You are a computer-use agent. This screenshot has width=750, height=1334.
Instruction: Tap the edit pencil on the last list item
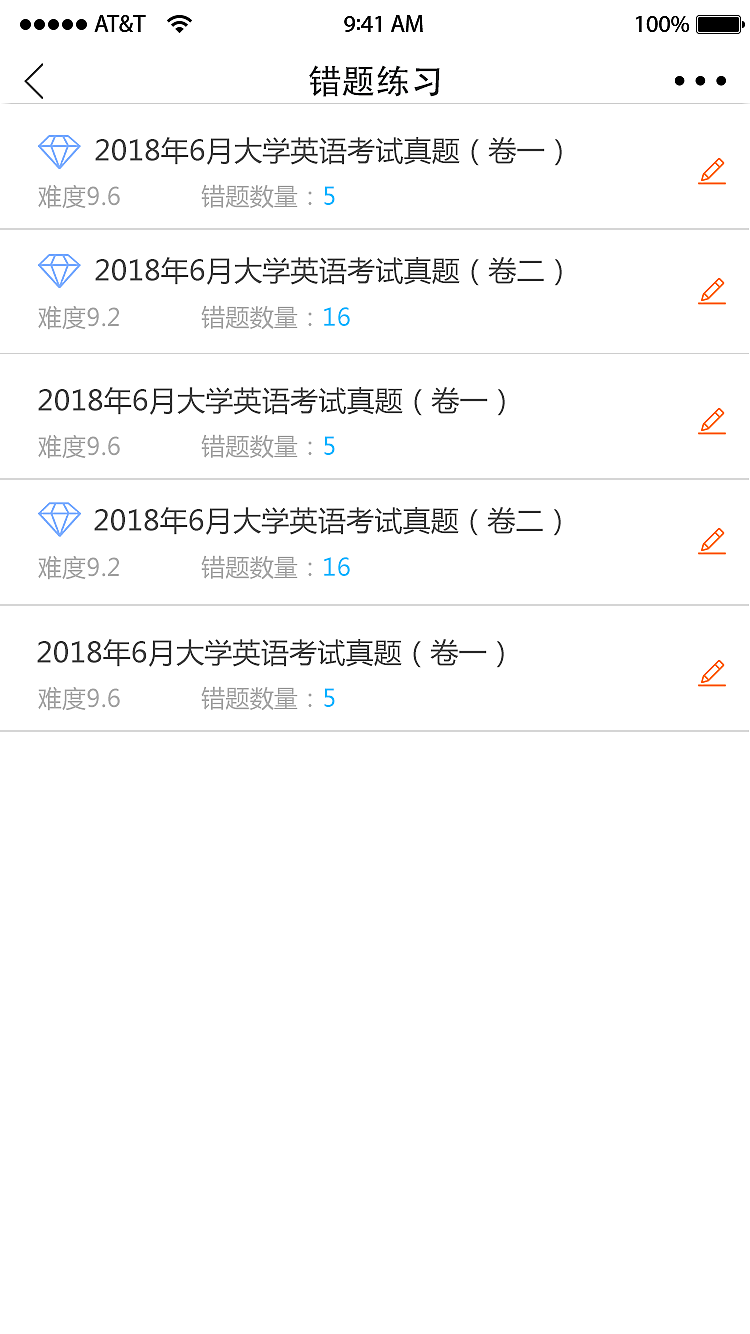tap(711, 672)
